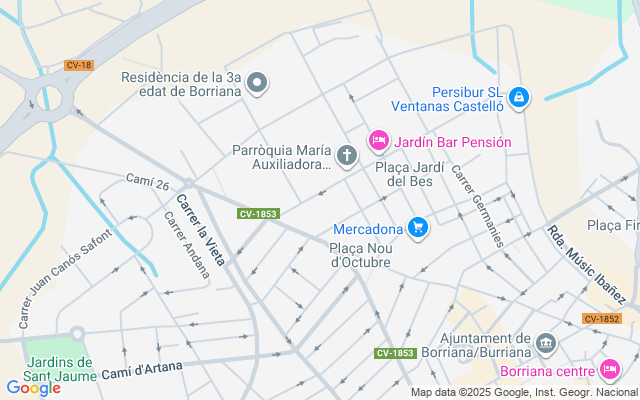Select the Persibur SL Ventanas Castelló pin

(x=518, y=97)
